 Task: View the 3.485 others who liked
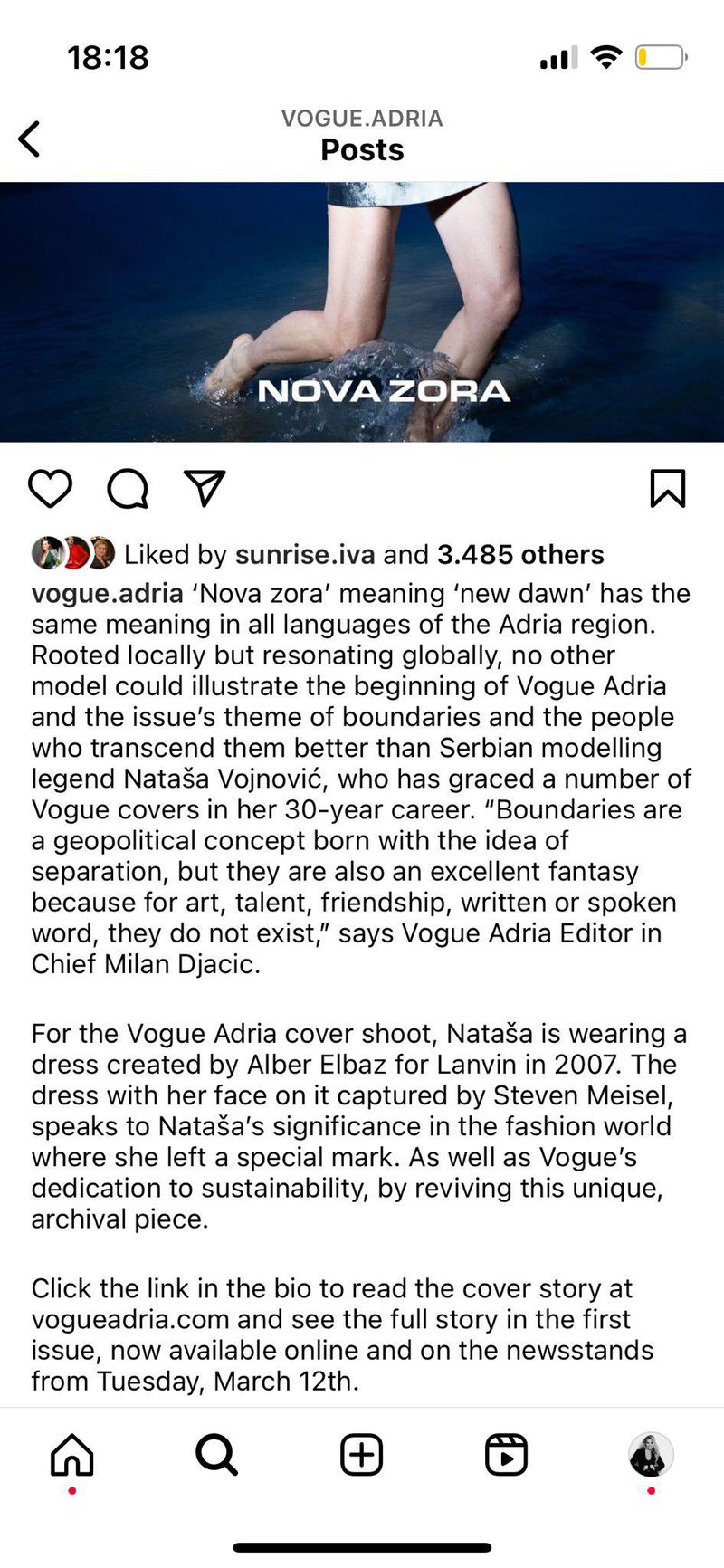coord(520,554)
